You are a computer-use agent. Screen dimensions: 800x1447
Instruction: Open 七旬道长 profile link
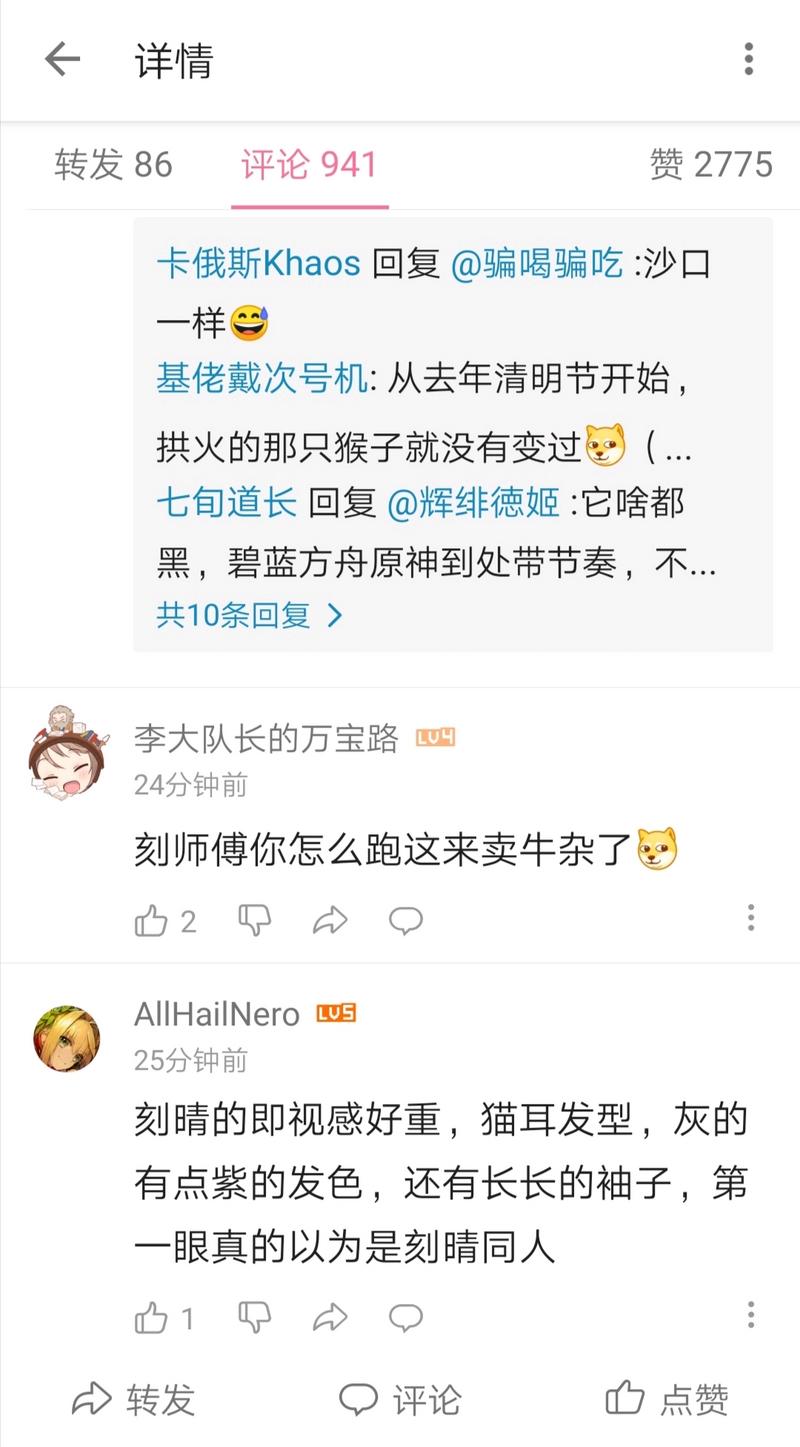[226, 502]
